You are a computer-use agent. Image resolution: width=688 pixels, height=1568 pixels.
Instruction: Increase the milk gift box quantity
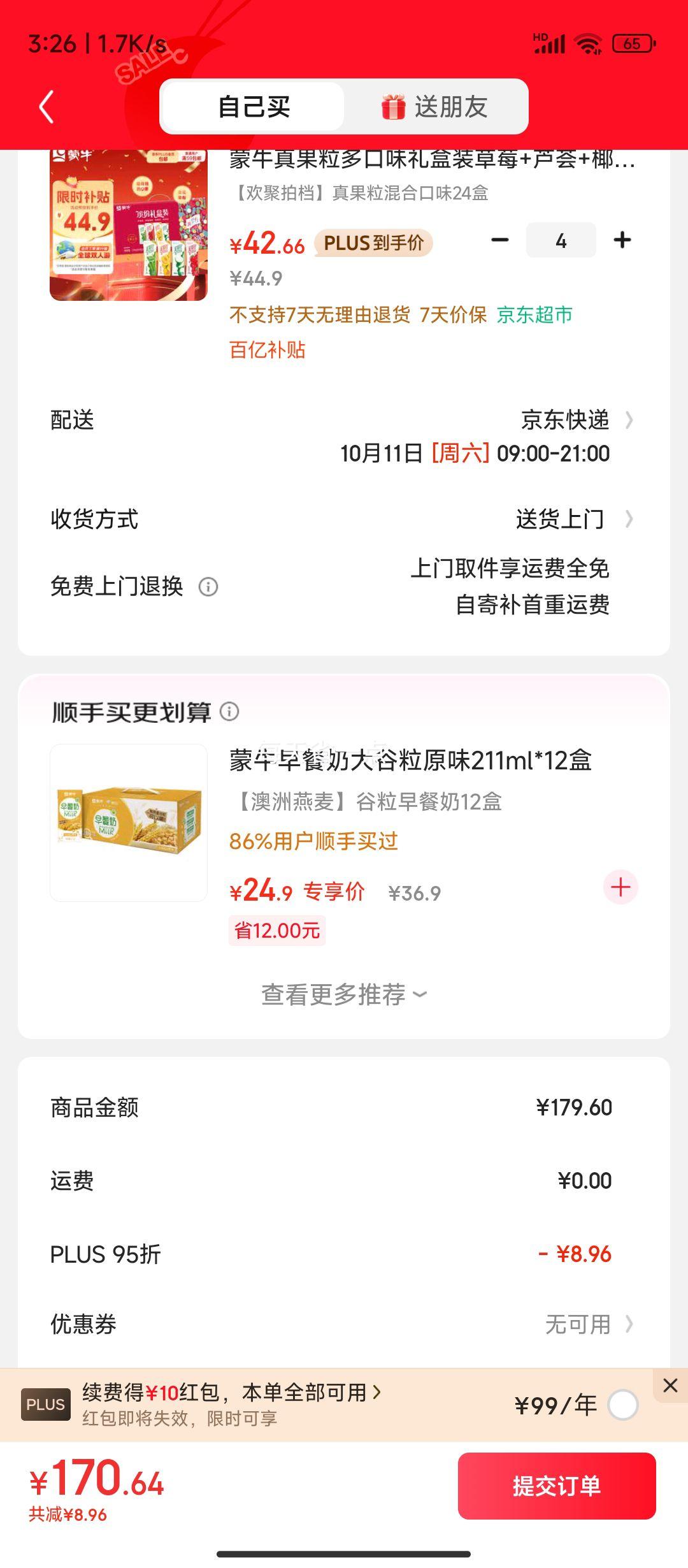pyautogui.click(x=622, y=240)
